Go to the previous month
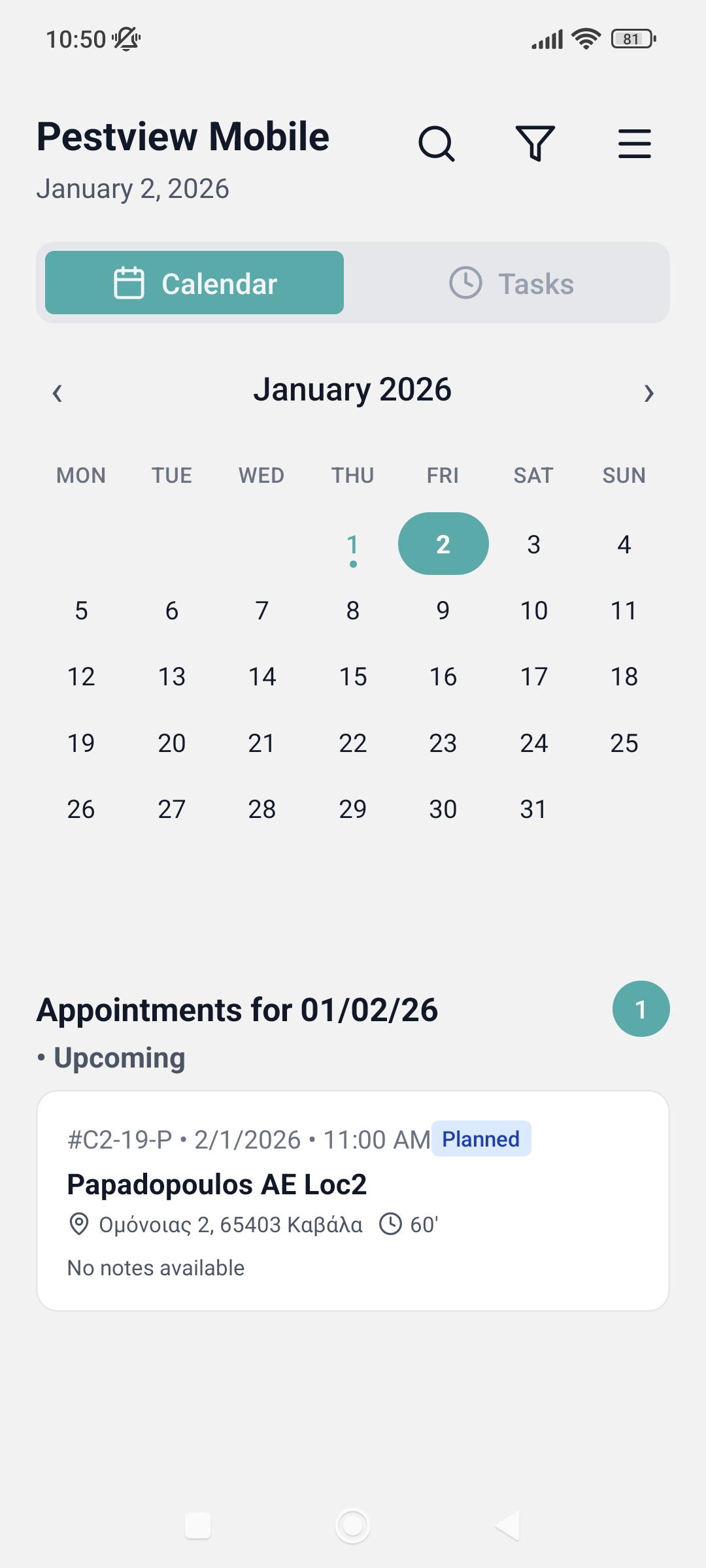The image size is (706, 1568). click(x=58, y=393)
